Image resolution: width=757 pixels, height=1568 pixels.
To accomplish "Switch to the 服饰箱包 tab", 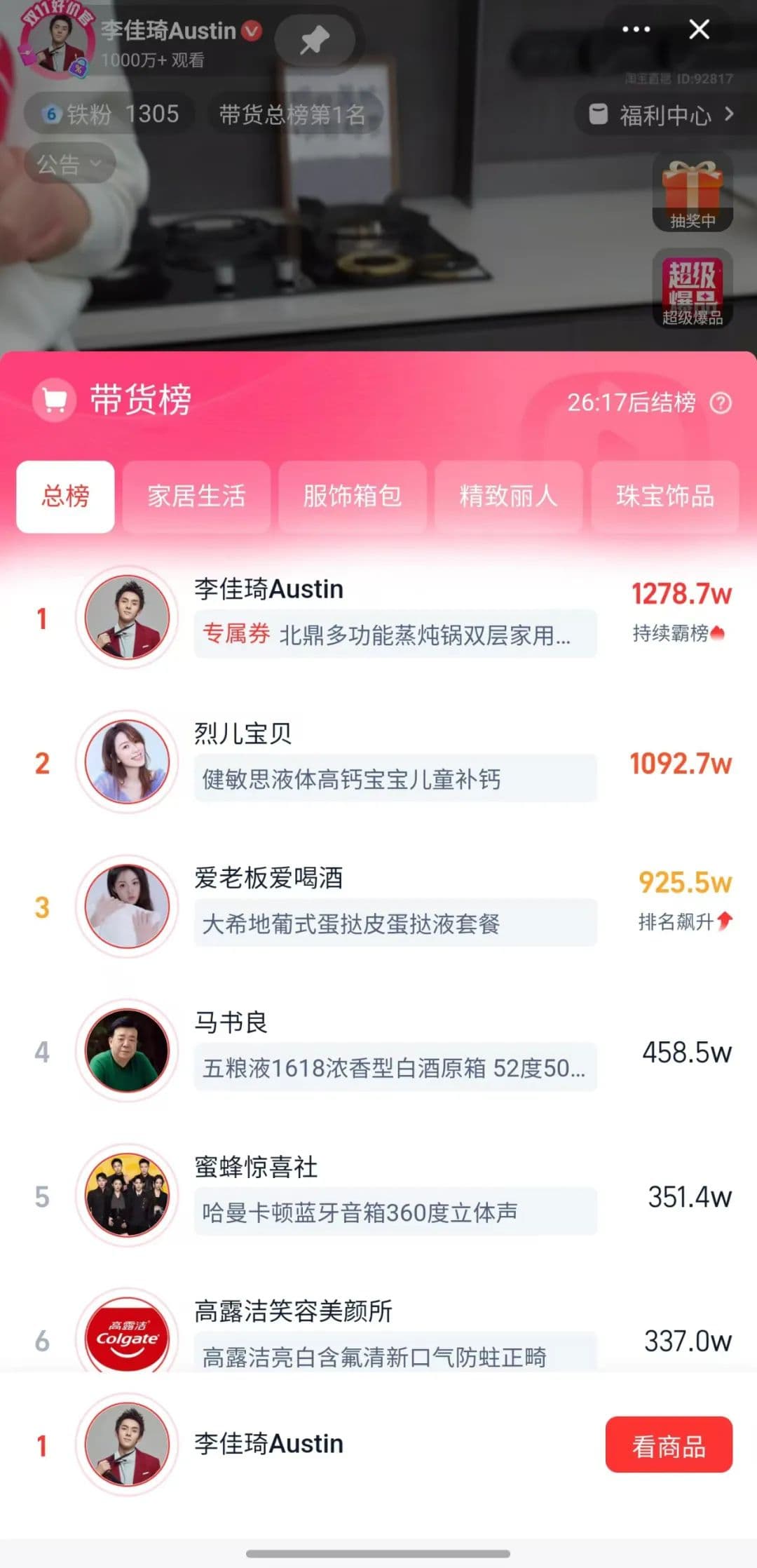I will (353, 496).
